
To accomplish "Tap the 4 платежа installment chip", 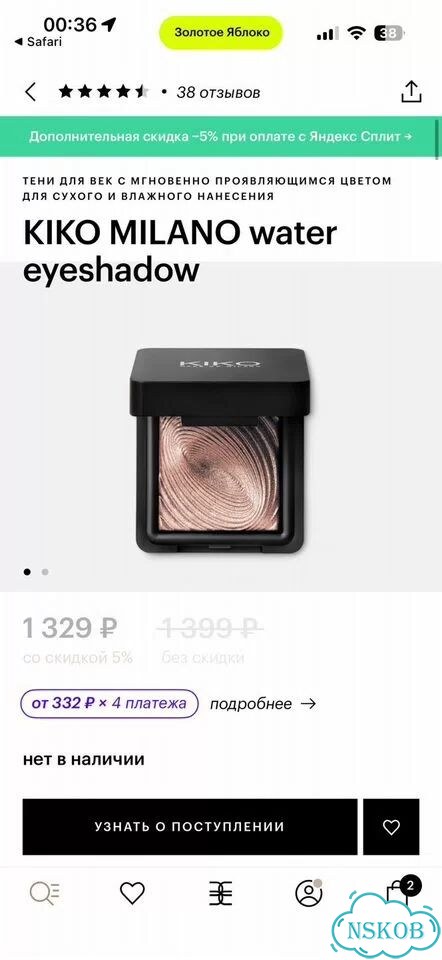I will click(x=110, y=703).
